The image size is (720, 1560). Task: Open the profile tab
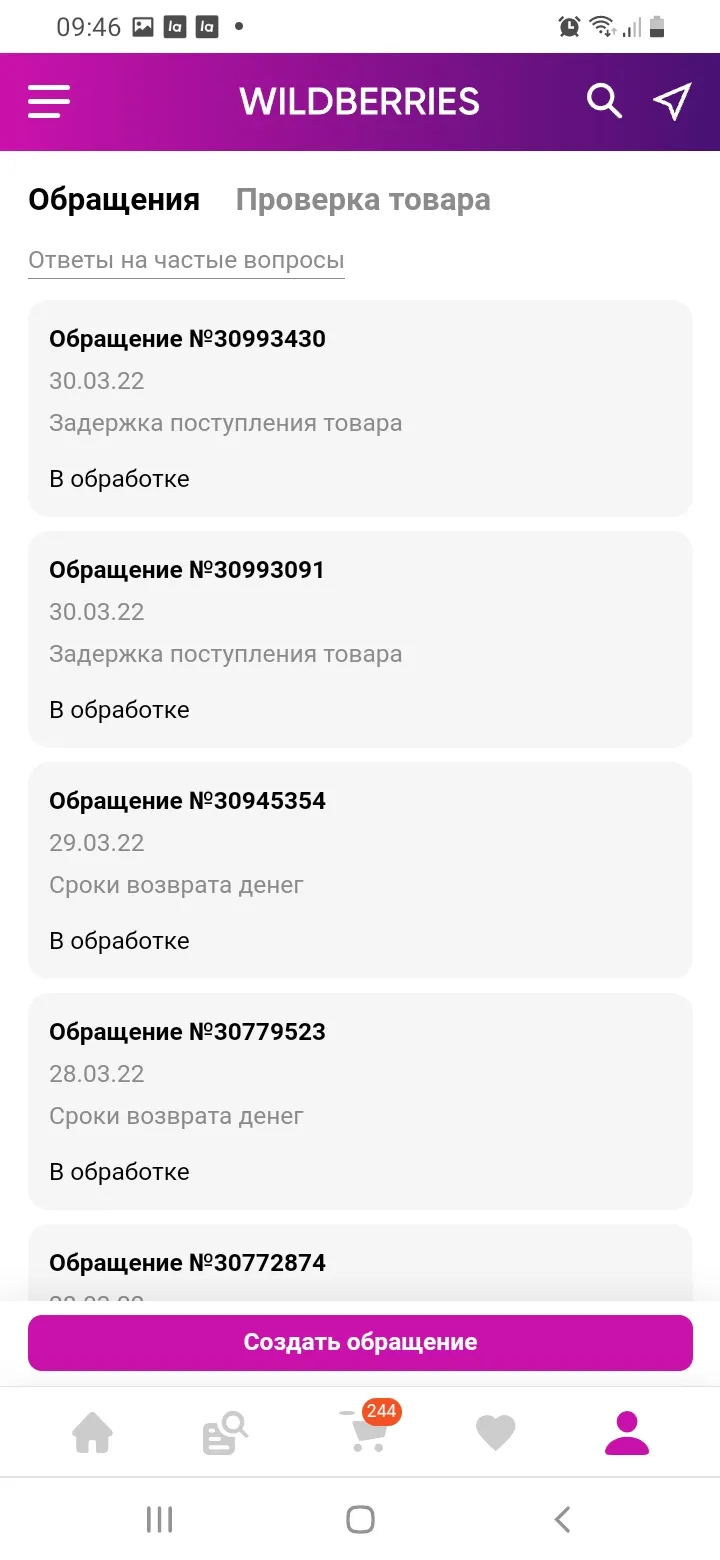coord(627,1433)
